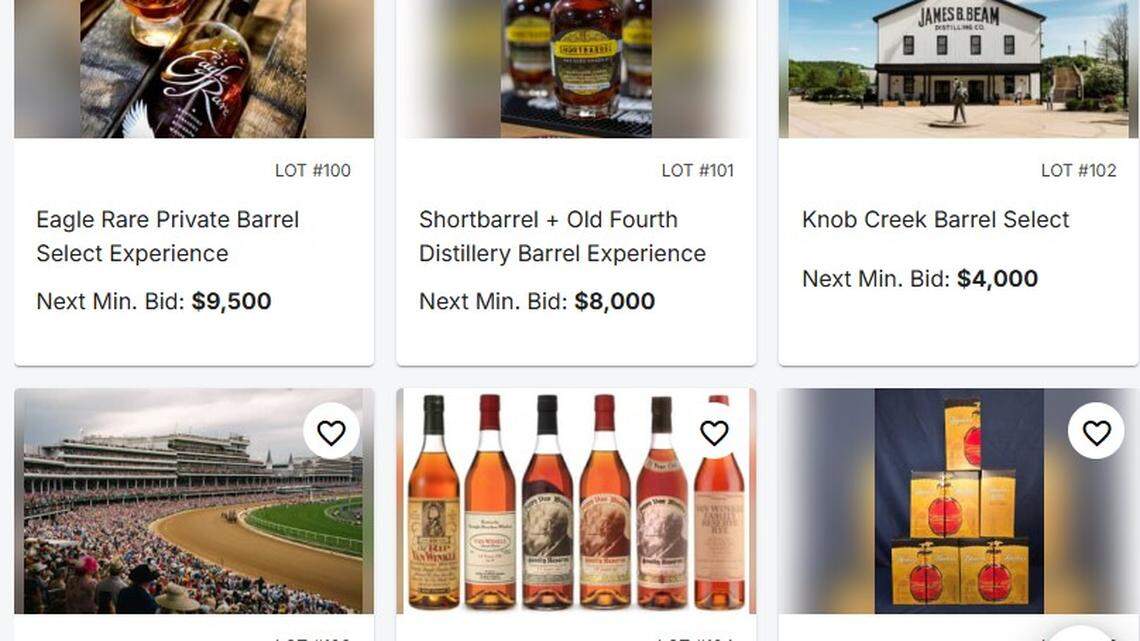
Task: Open Shortbarrel + Old Fourth Distillery lot
Action: [562, 236]
